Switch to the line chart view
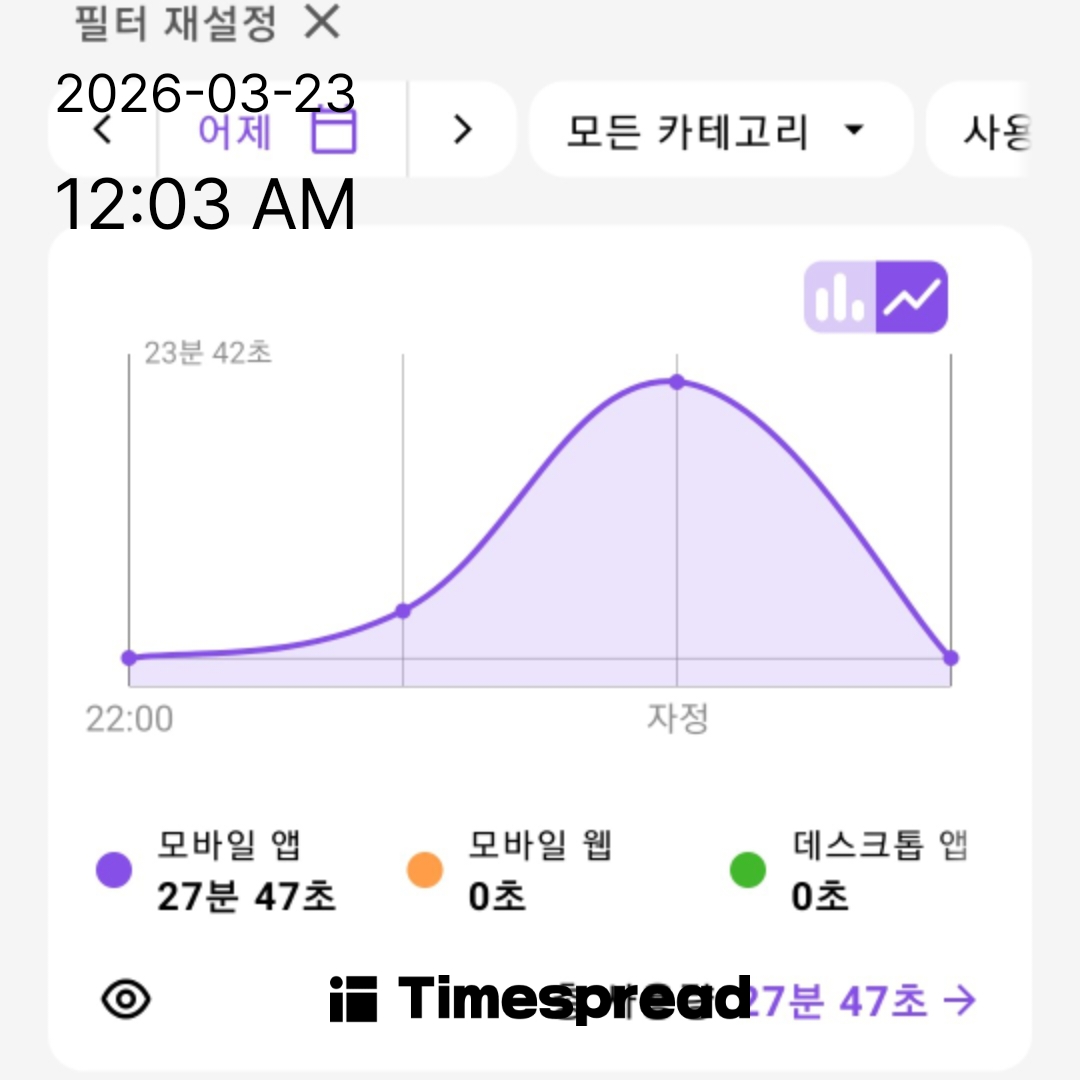 [912, 297]
